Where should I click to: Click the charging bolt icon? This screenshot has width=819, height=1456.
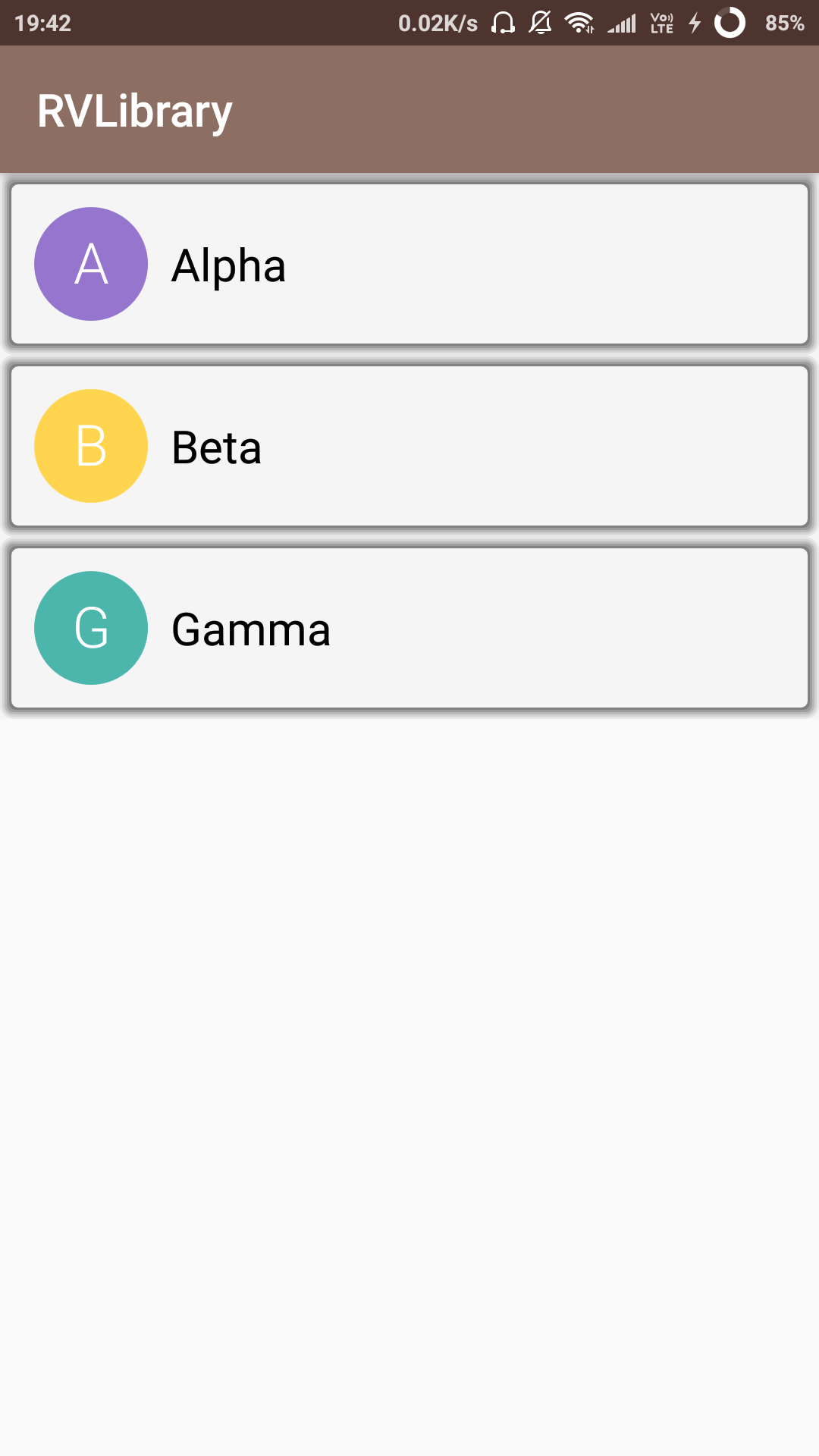tap(695, 23)
